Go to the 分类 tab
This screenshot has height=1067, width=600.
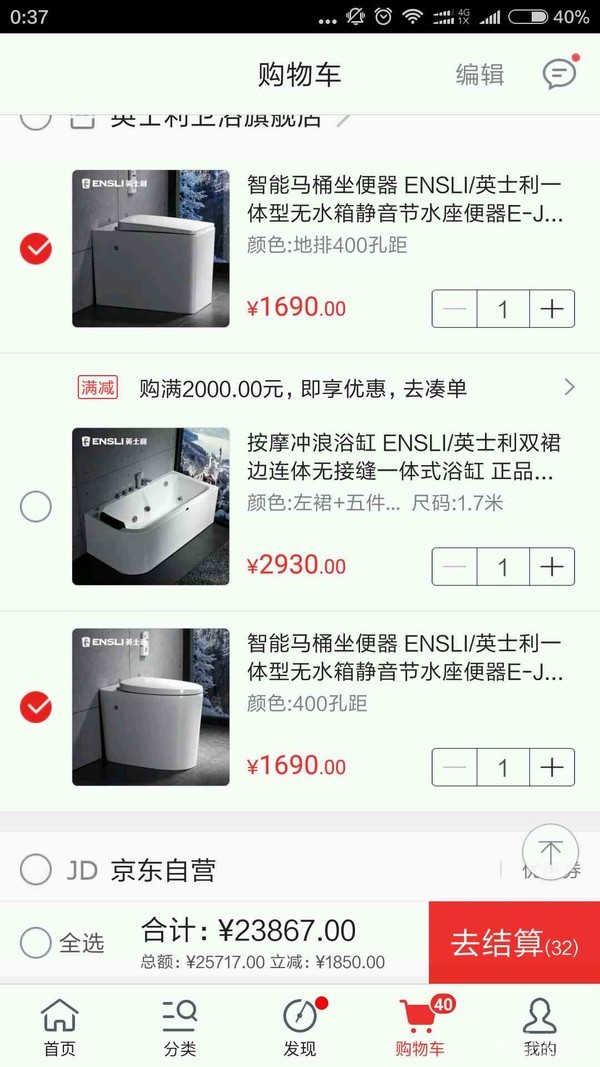180,1026
